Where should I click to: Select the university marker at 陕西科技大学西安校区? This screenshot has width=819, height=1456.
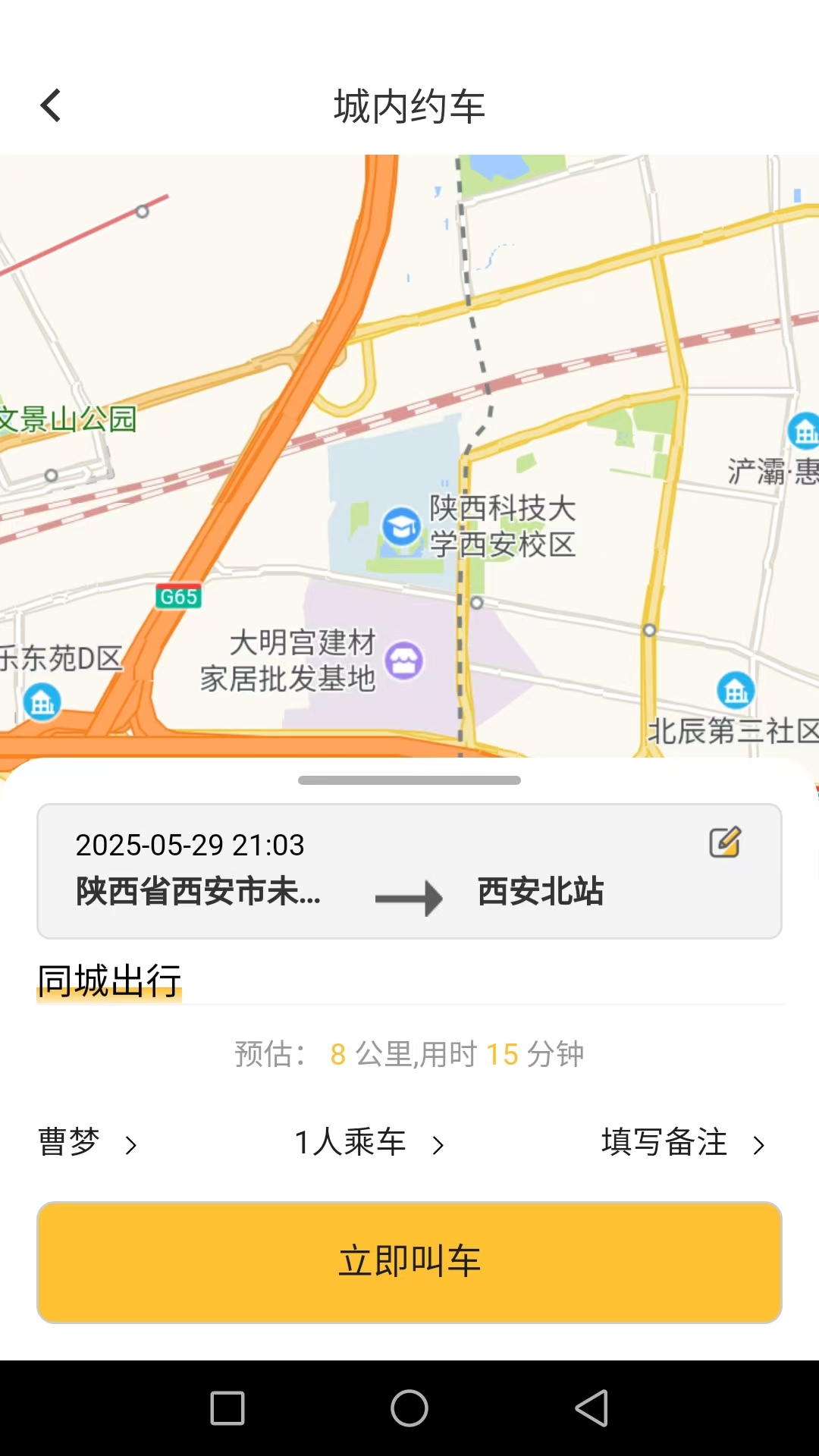click(403, 526)
